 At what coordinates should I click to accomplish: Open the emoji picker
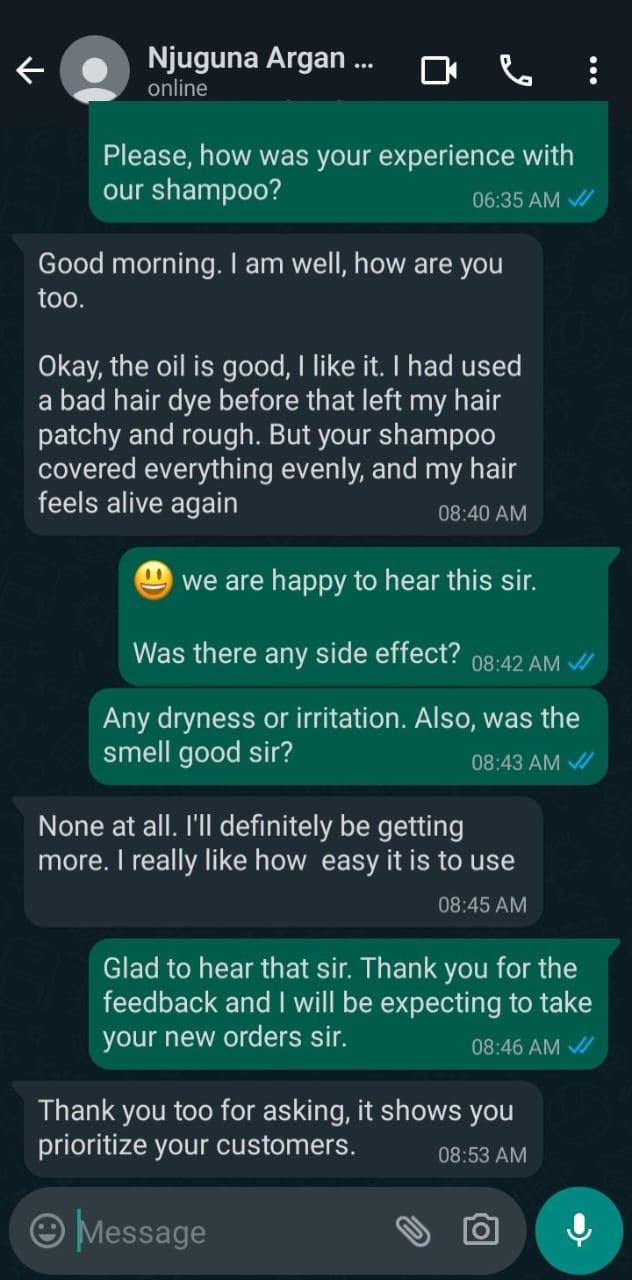point(47,1231)
